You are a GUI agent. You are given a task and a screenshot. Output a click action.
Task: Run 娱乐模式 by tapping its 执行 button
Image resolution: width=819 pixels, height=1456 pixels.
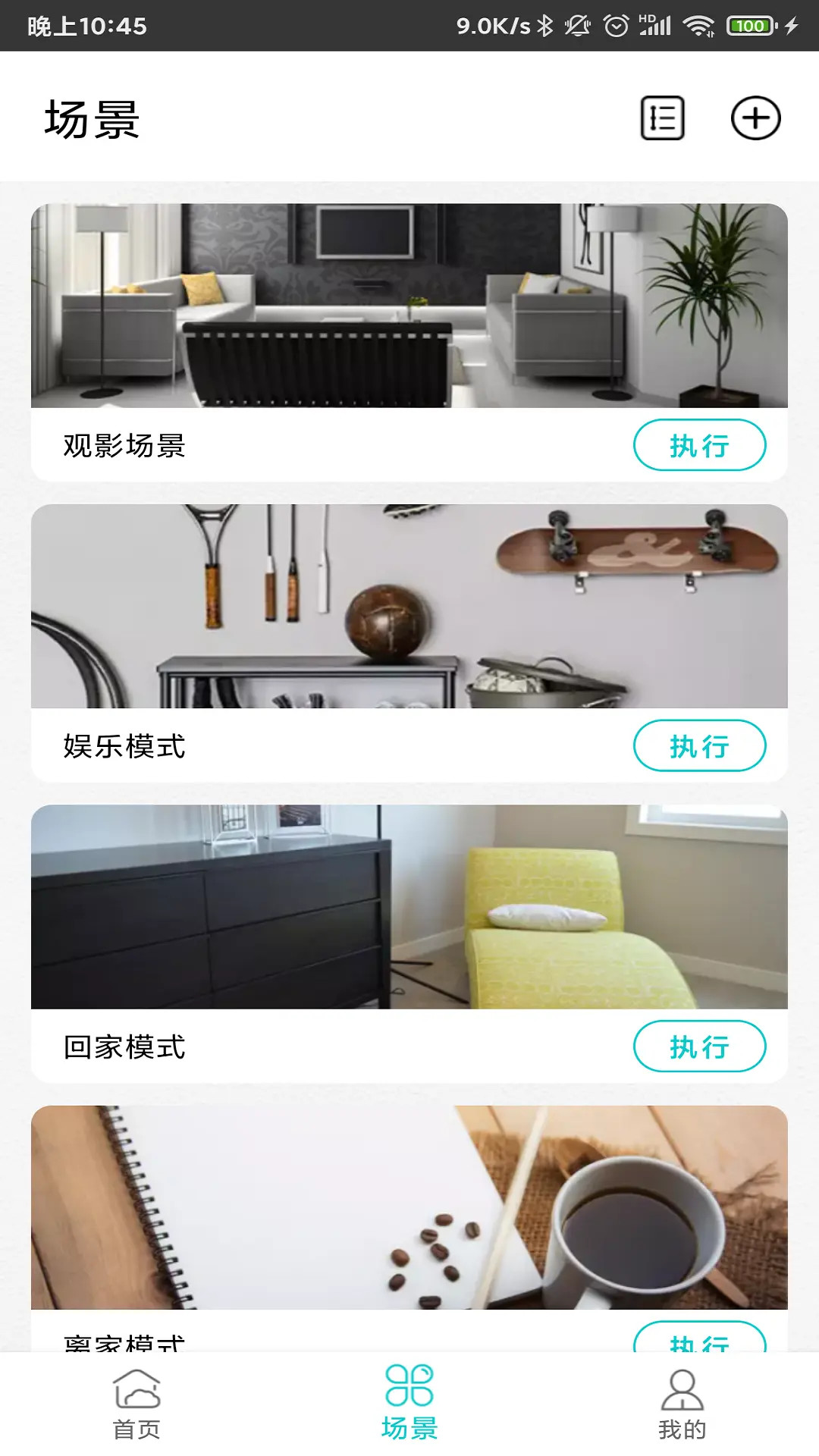click(x=699, y=745)
